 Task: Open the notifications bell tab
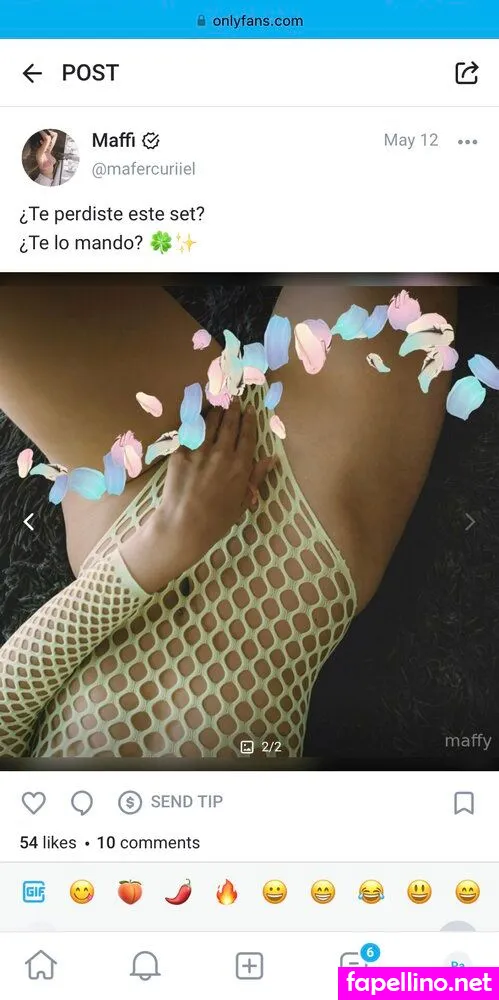click(145, 965)
